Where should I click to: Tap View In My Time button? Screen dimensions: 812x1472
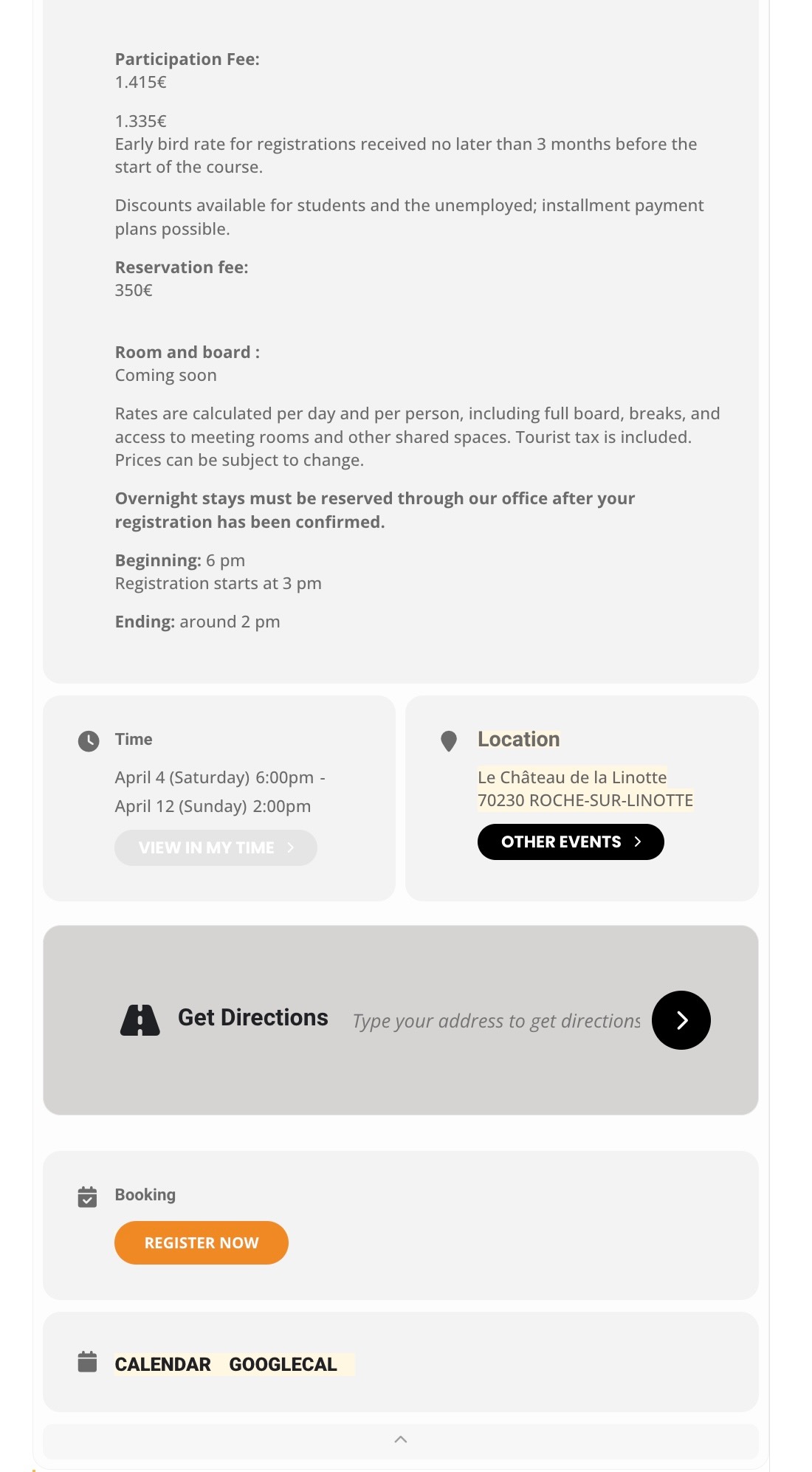coord(215,847)
